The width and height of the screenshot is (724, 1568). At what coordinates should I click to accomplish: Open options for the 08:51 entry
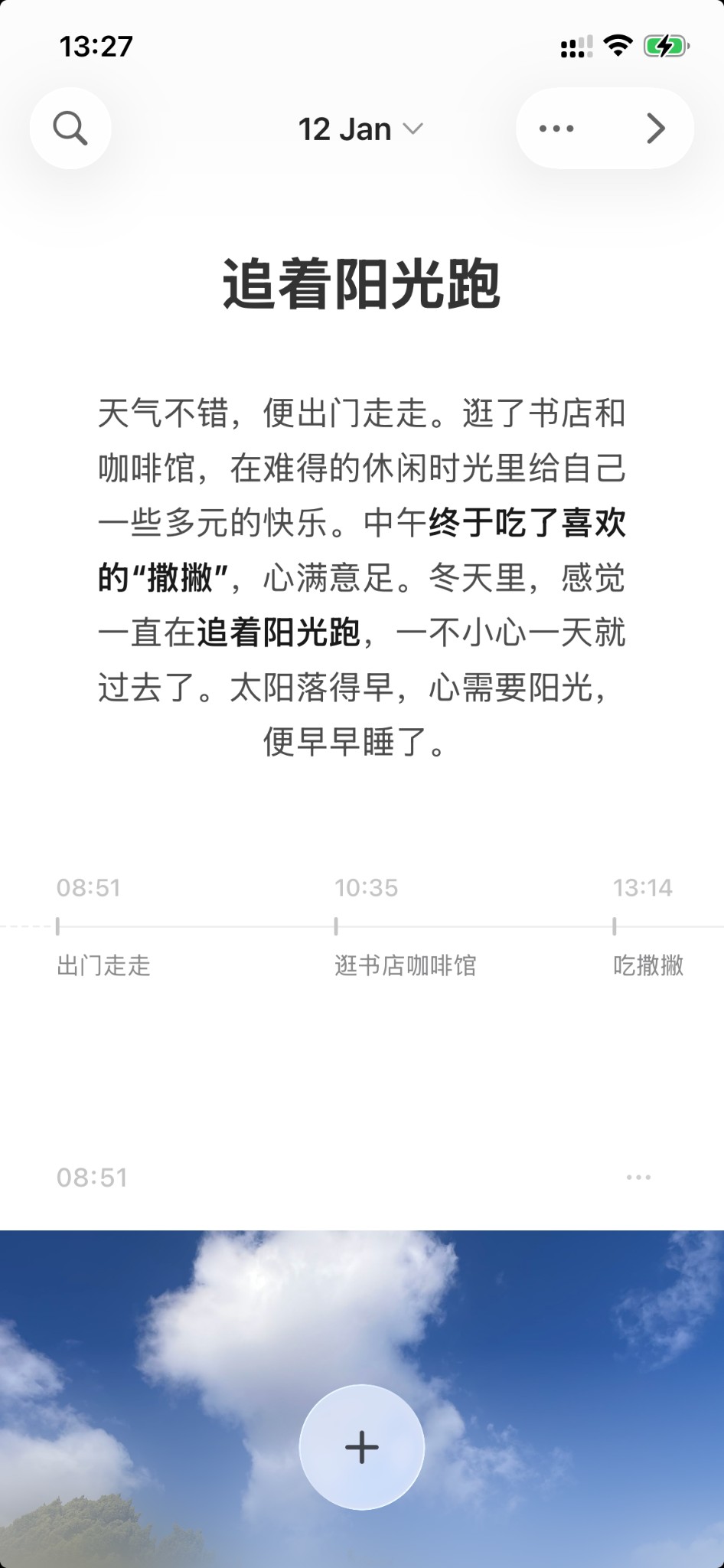pyautogui.click(x=638, y=1178)
